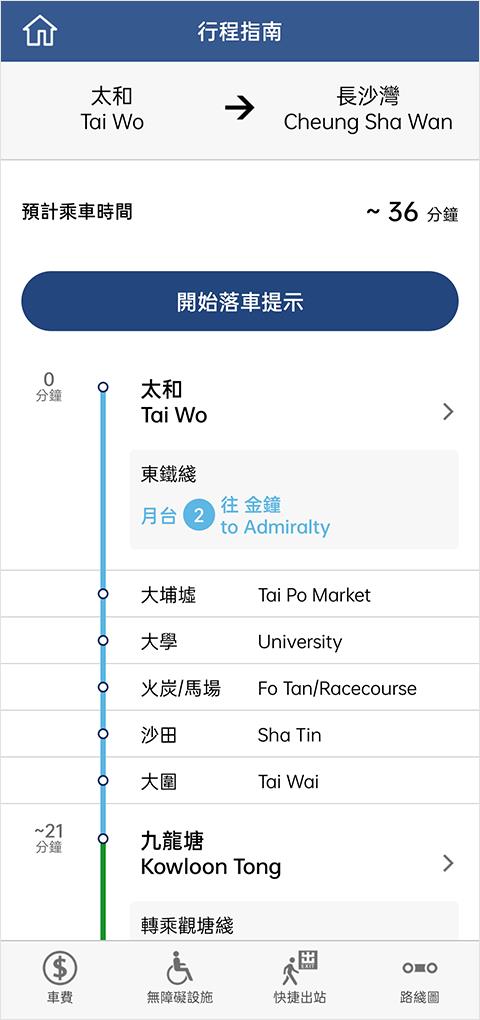
Task: Open Tai Wo station details
Action: click(x=240, y=403)
